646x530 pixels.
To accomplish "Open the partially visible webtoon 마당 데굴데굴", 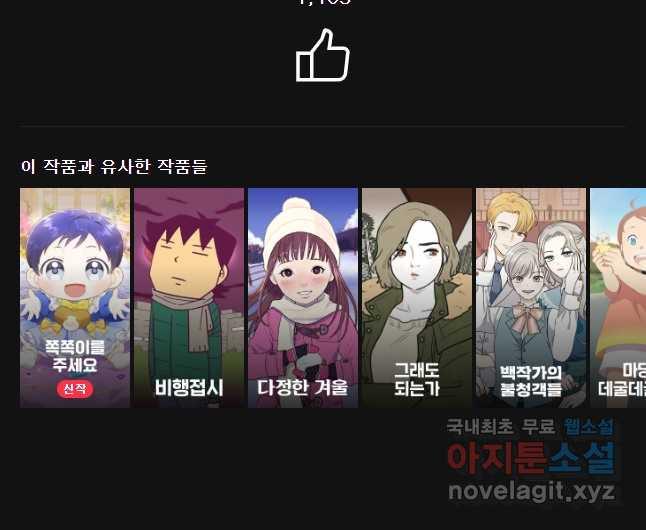I will coord(619,297).
